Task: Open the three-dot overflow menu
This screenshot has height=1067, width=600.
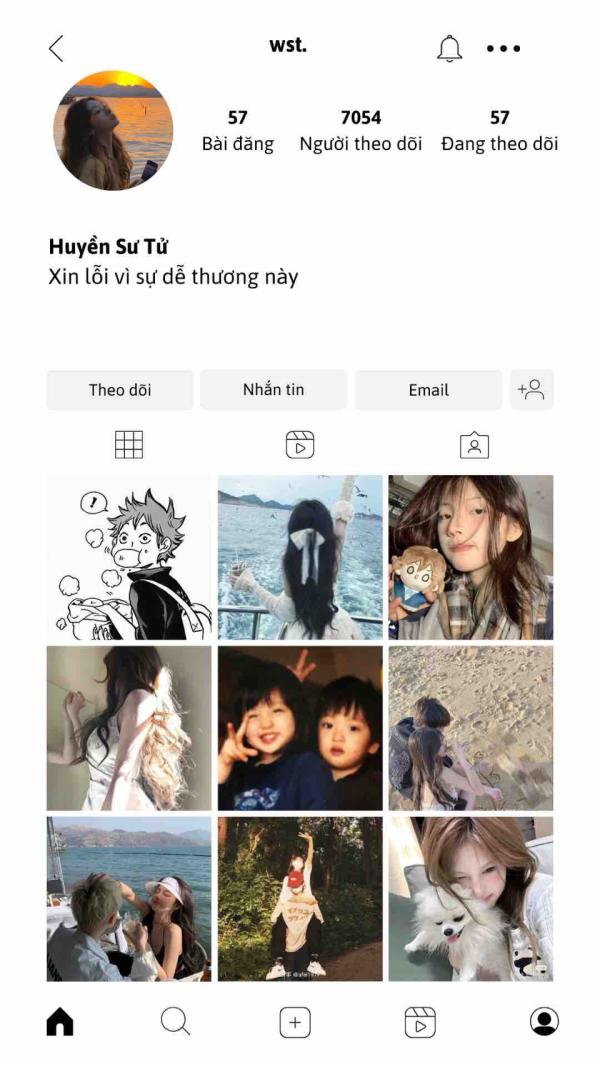Action: click(x=503, y=48)
